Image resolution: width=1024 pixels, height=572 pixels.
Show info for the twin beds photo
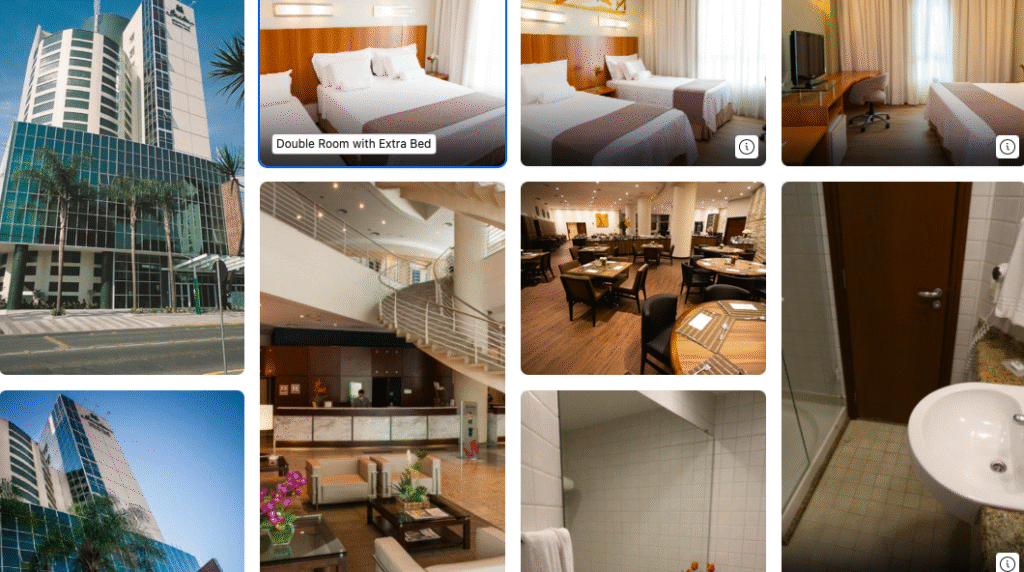pyautogui.click(x=746, y=148)
